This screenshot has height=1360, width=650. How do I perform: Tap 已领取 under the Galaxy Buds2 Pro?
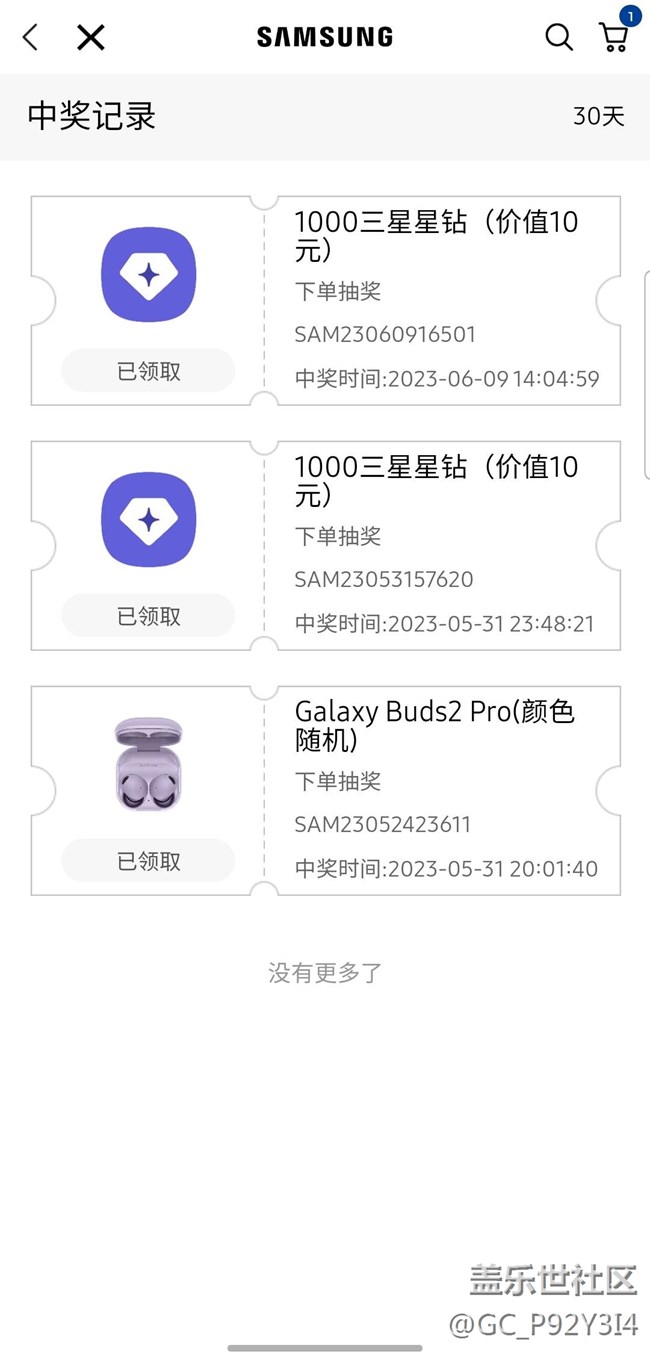coord(149,861)
